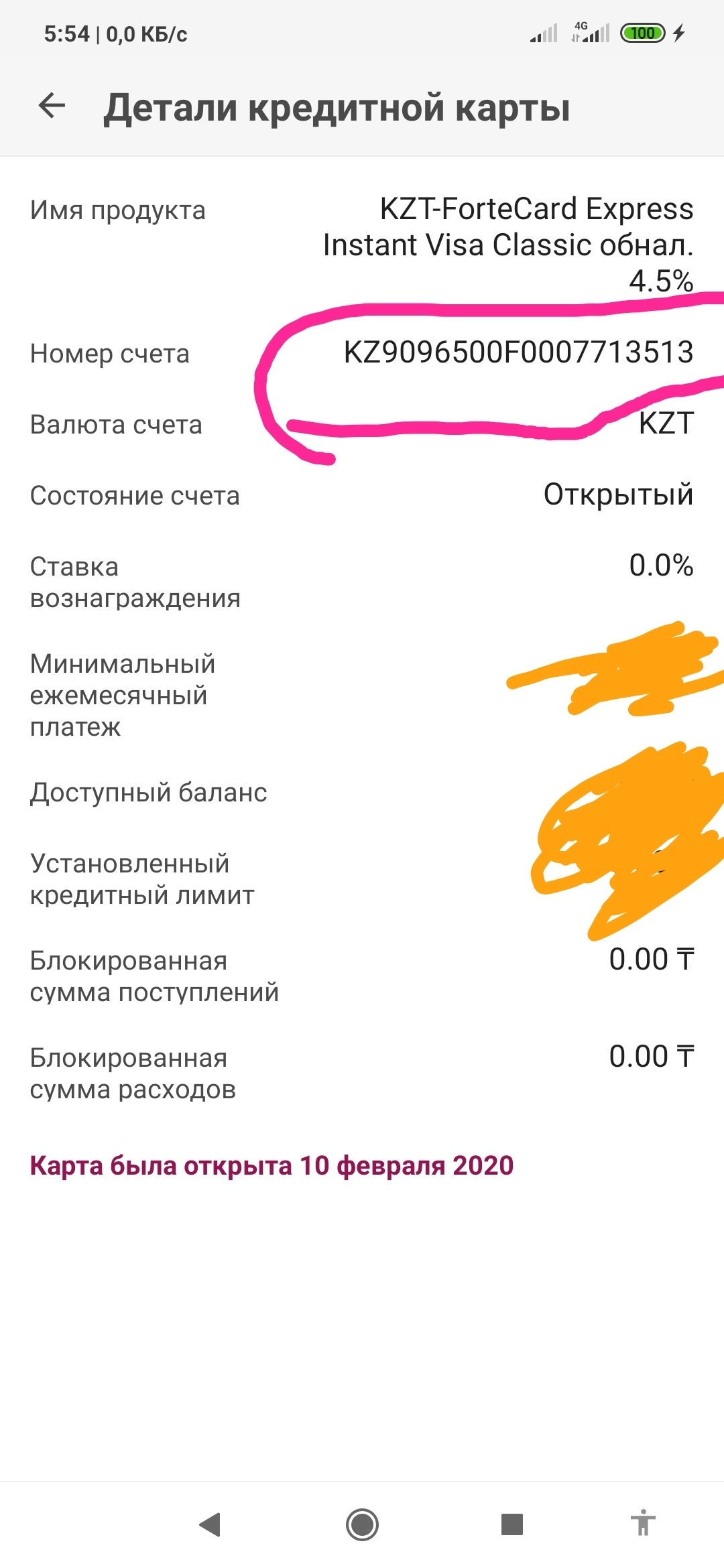
Task: Go to the home screen
Action: [362, 1524]
